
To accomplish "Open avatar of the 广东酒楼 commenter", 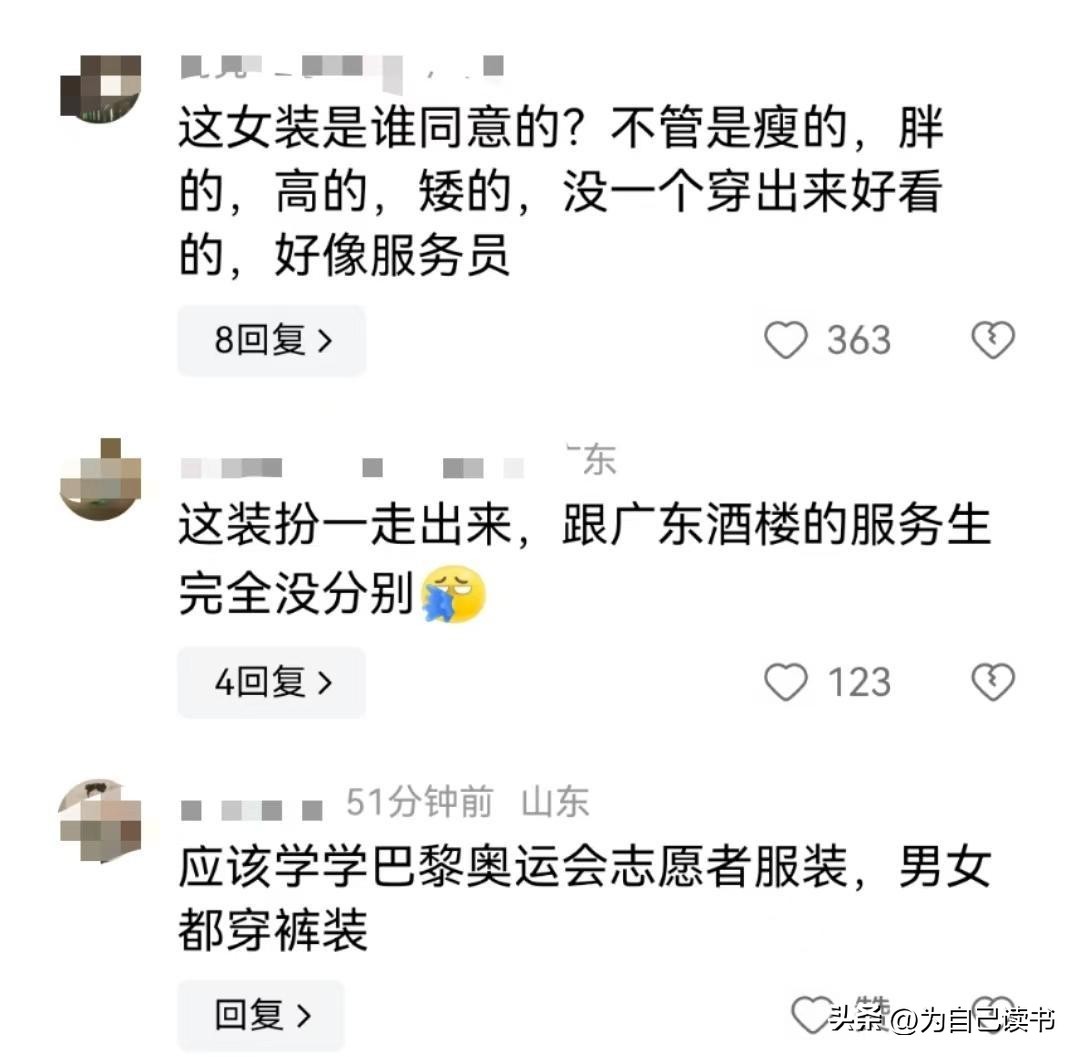I will [100, 480].
